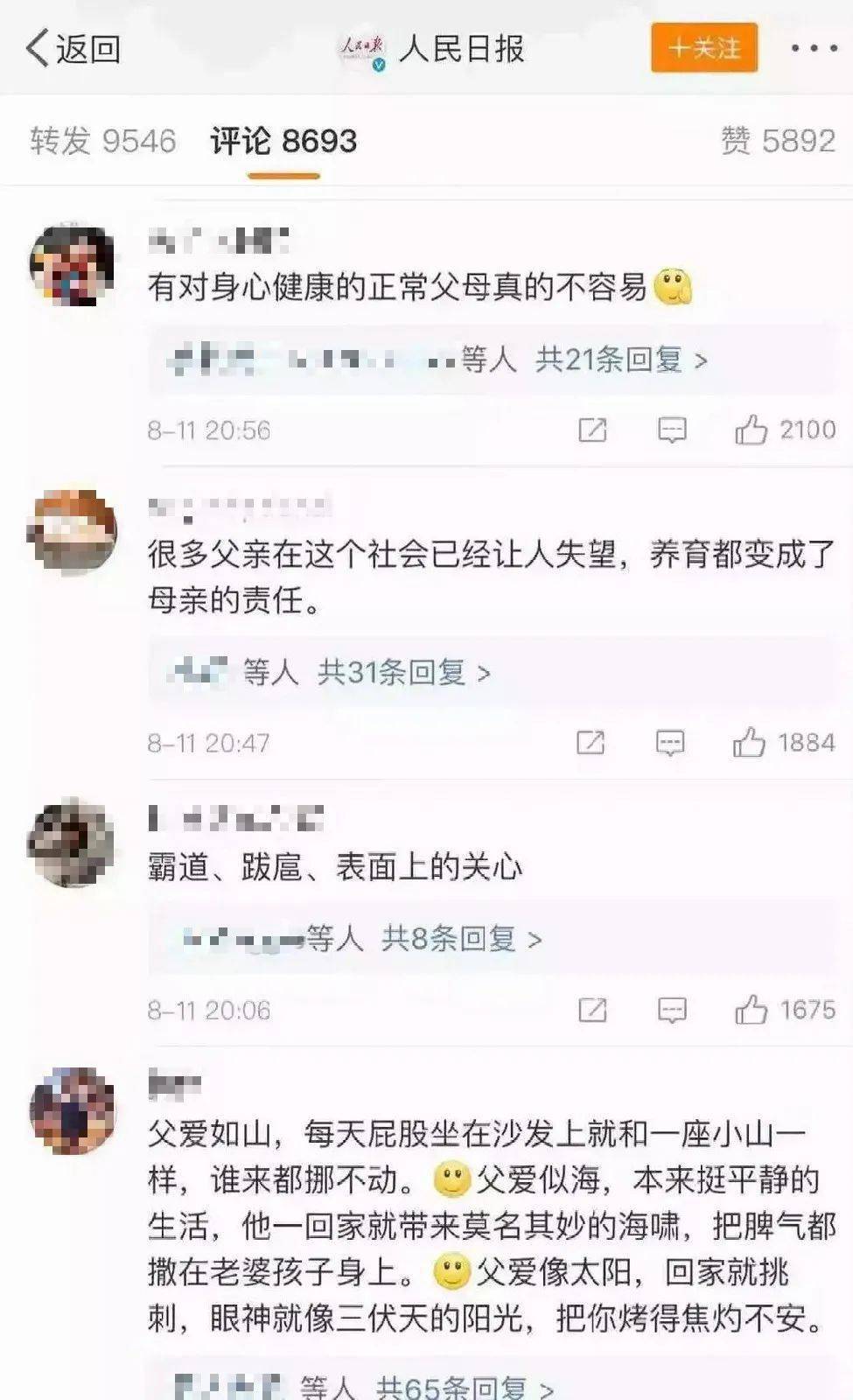The height and width of the screenshot is (1400, 853).
Task: Go back using the 返回 button
Action: tap(73, 48)
